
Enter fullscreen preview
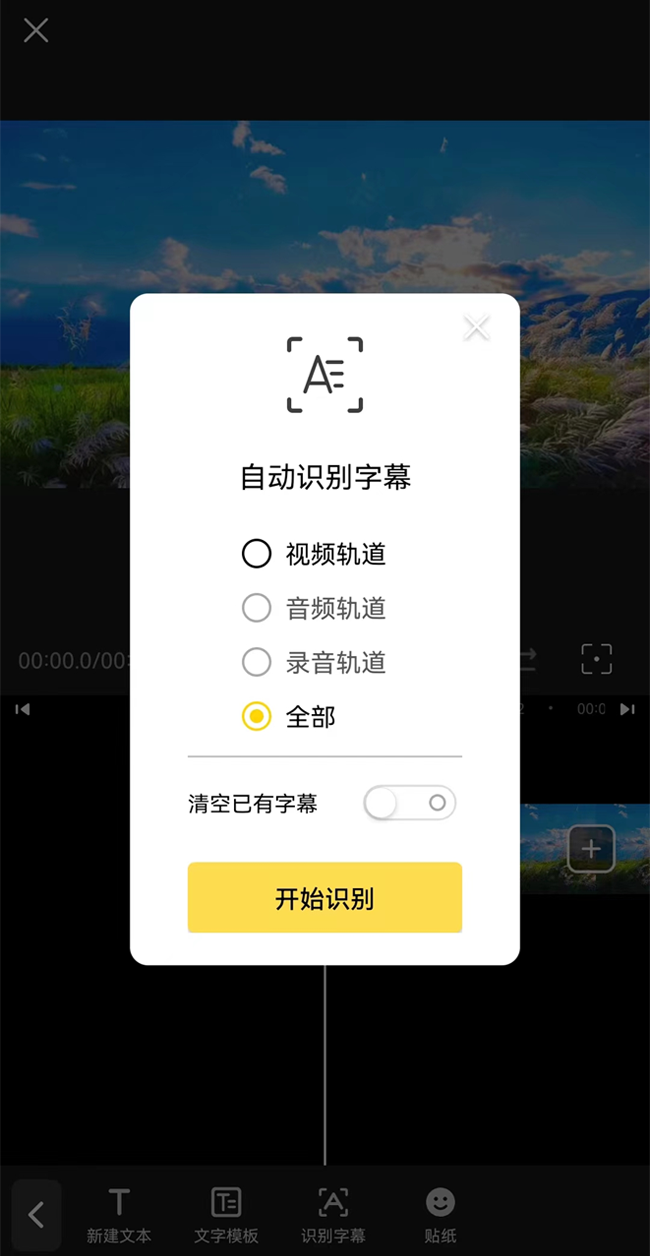pos(597,659)
